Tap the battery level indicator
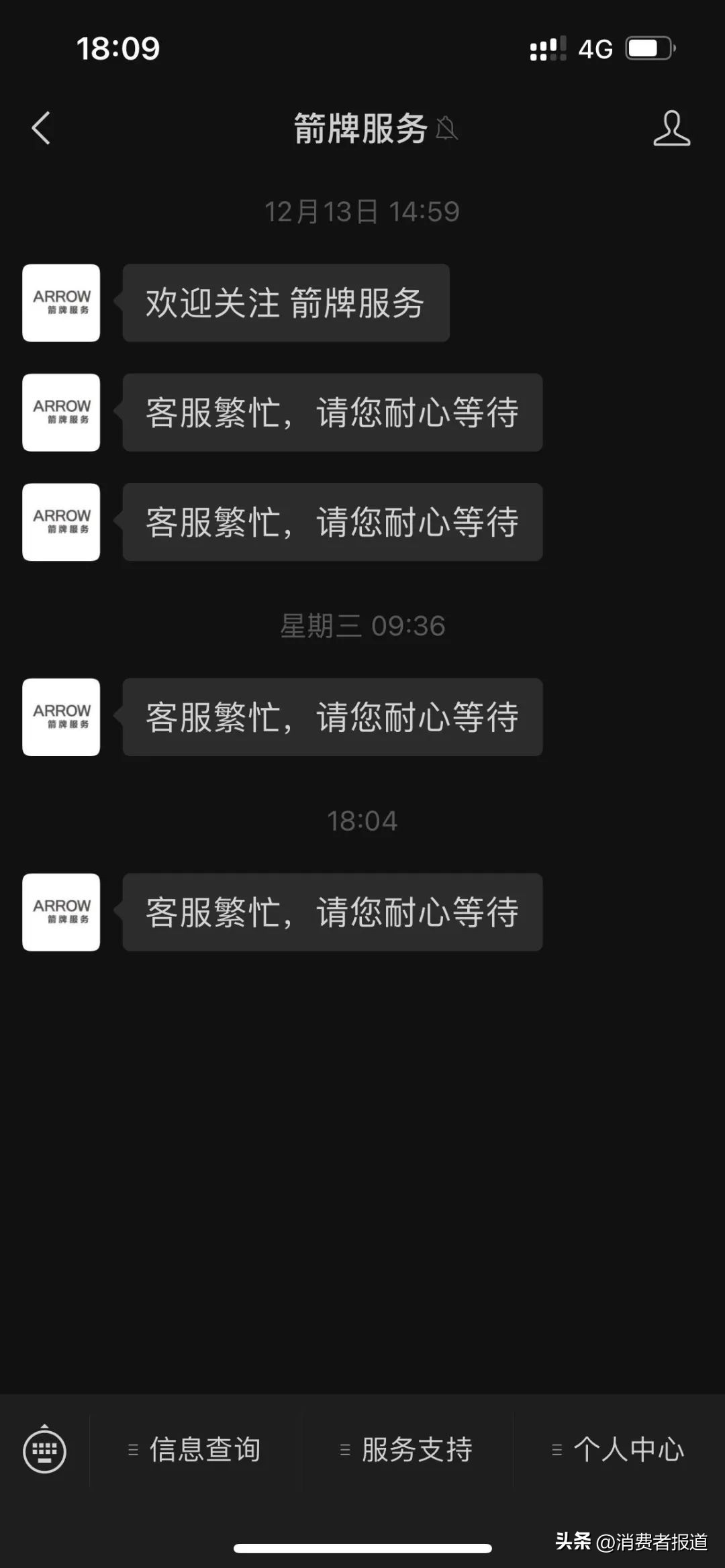Screen dimensions: 725x1568 tap(649, 48)
